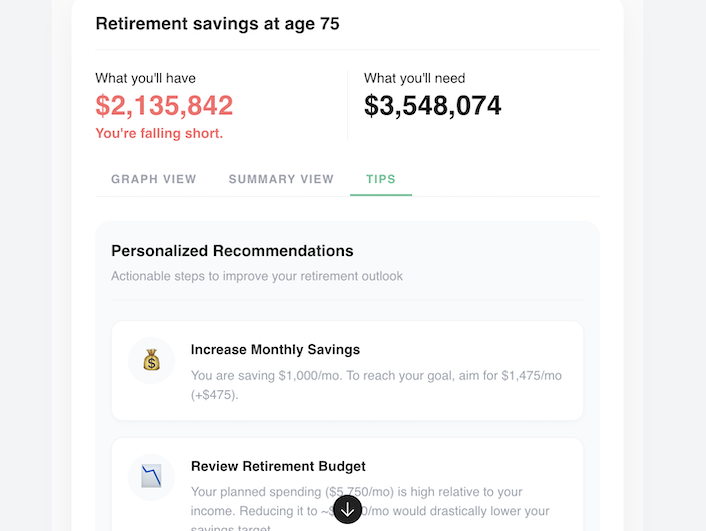Switch to the Summary View tab
This screenshot has width=706, height=531.
(x=281, y=179)
